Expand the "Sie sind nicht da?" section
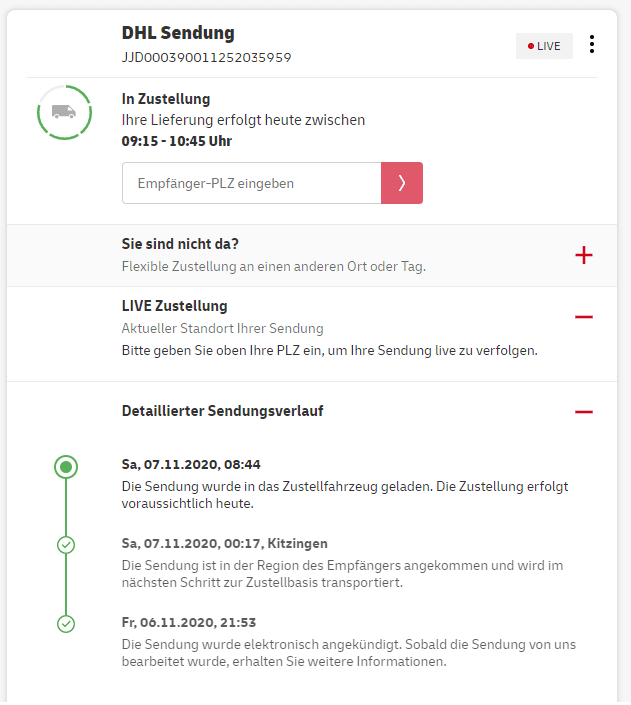This screenshot has width=631, height=705. (584, 256)
